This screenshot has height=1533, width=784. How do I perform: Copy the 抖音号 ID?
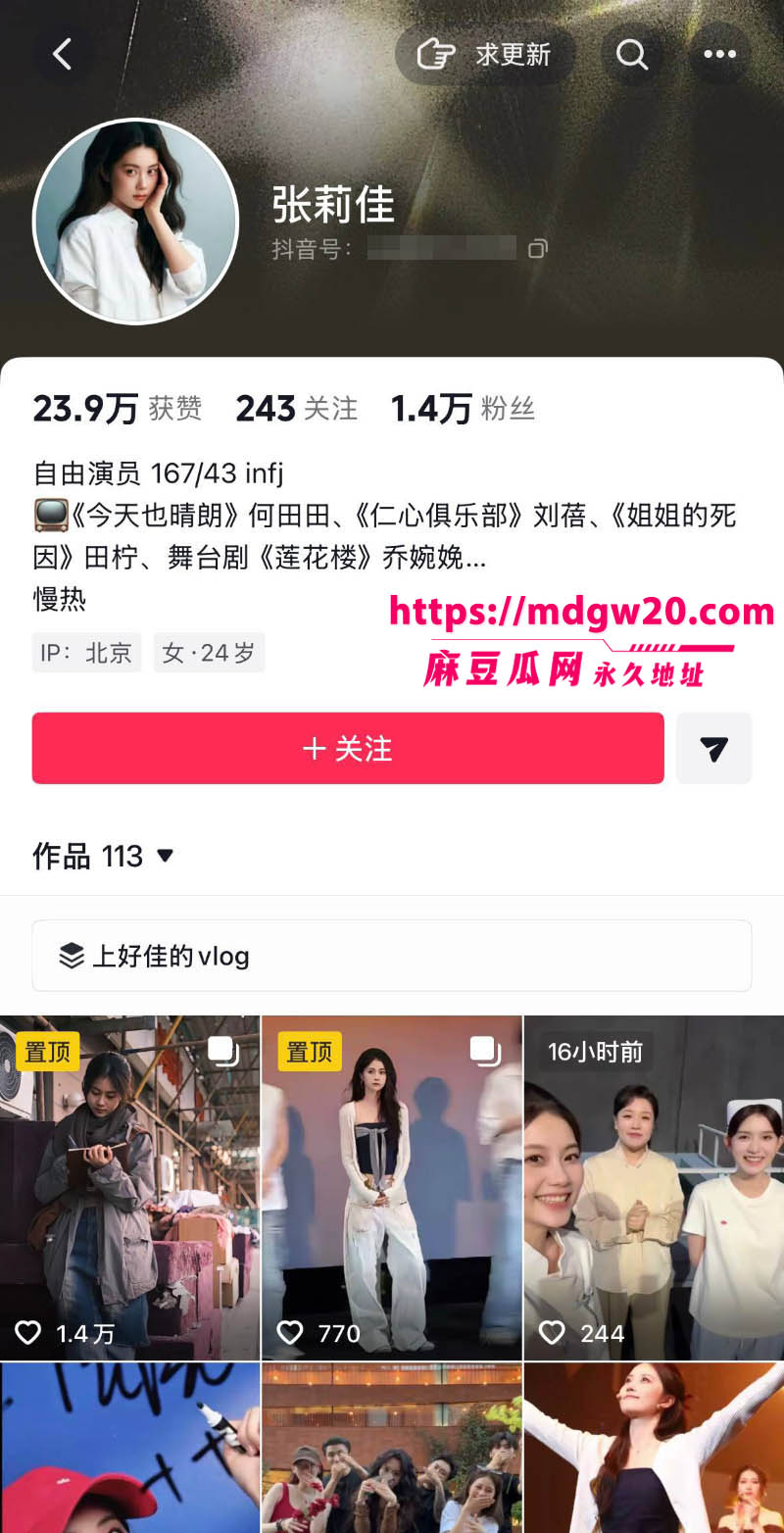pyautogui.click(x=537, y=249)
